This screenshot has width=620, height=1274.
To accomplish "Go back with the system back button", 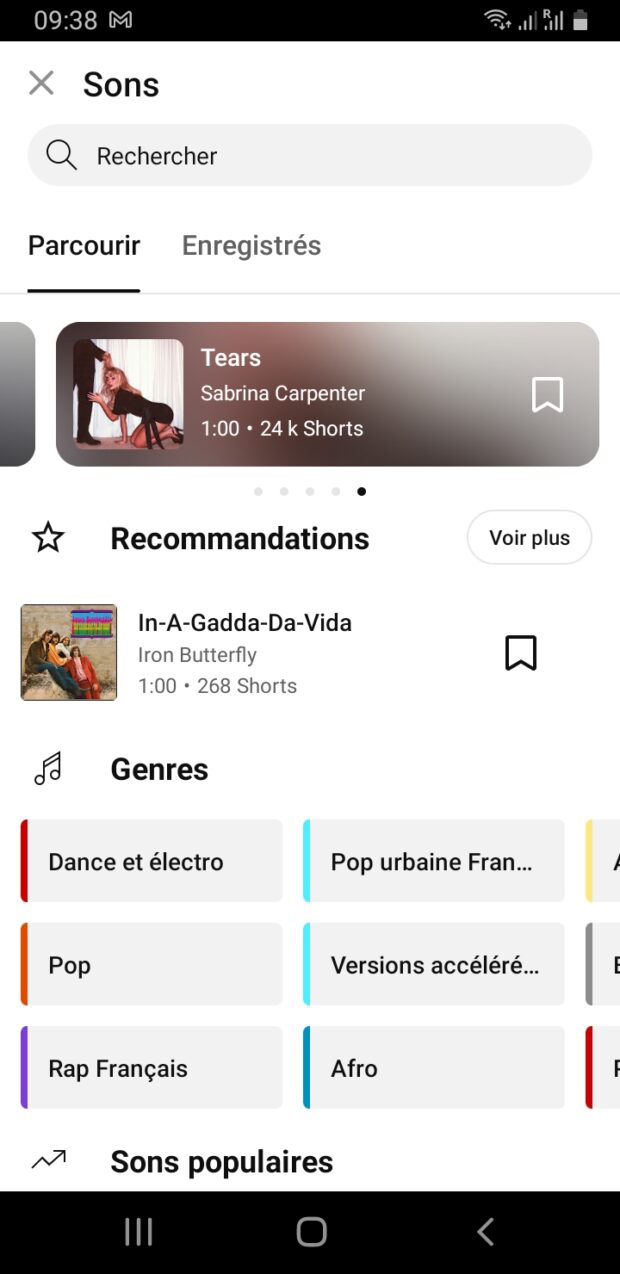I will point(485,1232).
